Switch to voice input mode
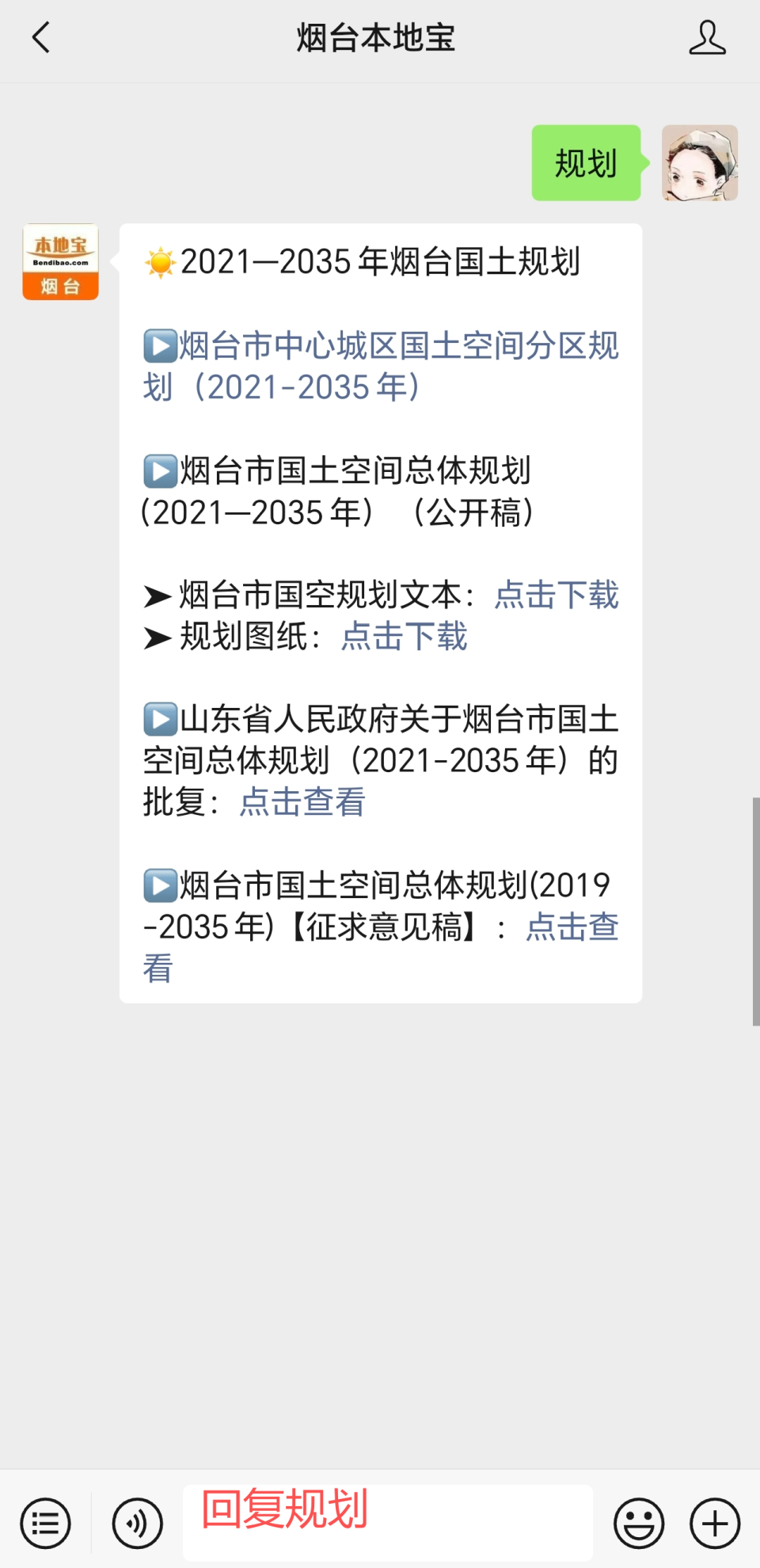The height and width of the screenshot is (1568, 760). tap(136, 1523)
